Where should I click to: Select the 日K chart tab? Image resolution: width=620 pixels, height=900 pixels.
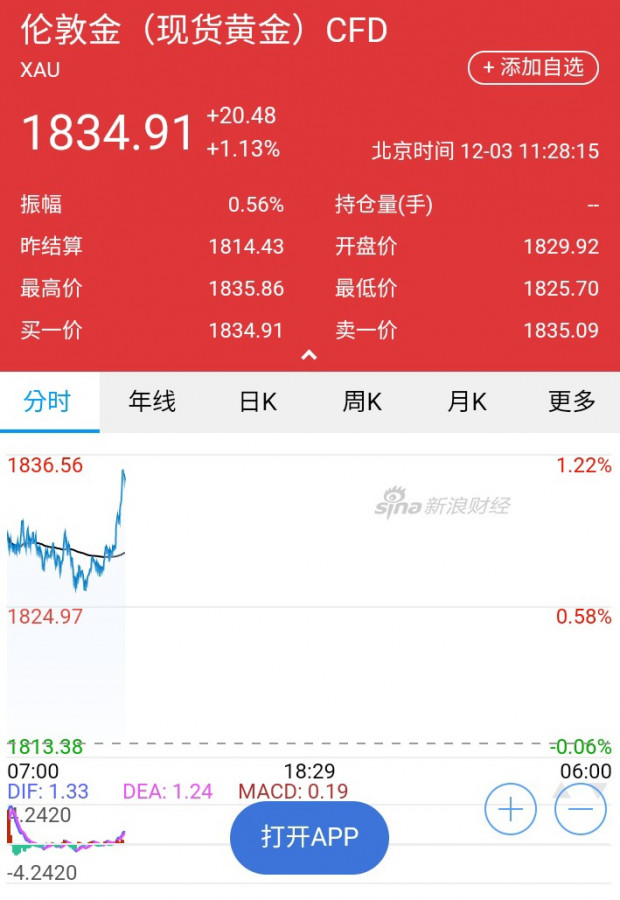pyautogui.click(x=257, y=402)
